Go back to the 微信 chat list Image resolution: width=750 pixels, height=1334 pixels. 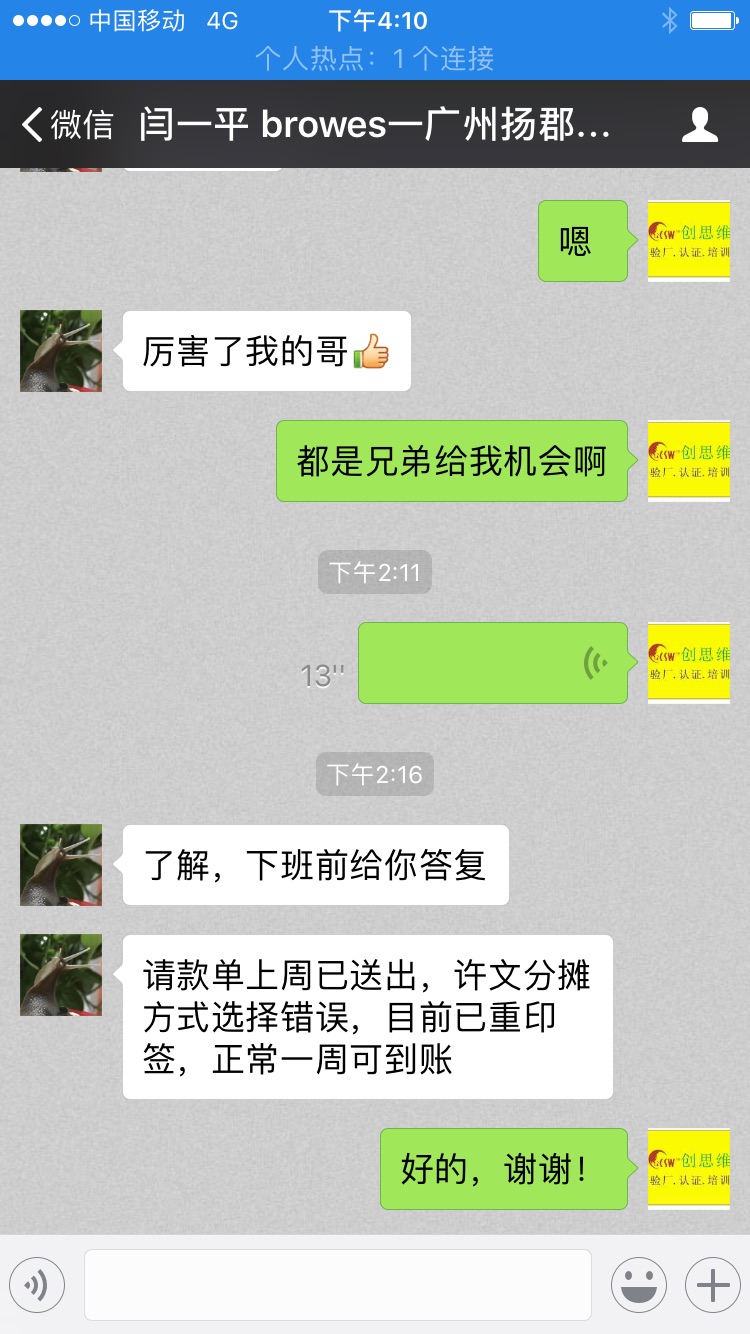pyautogui.click(x=66, y=125)
